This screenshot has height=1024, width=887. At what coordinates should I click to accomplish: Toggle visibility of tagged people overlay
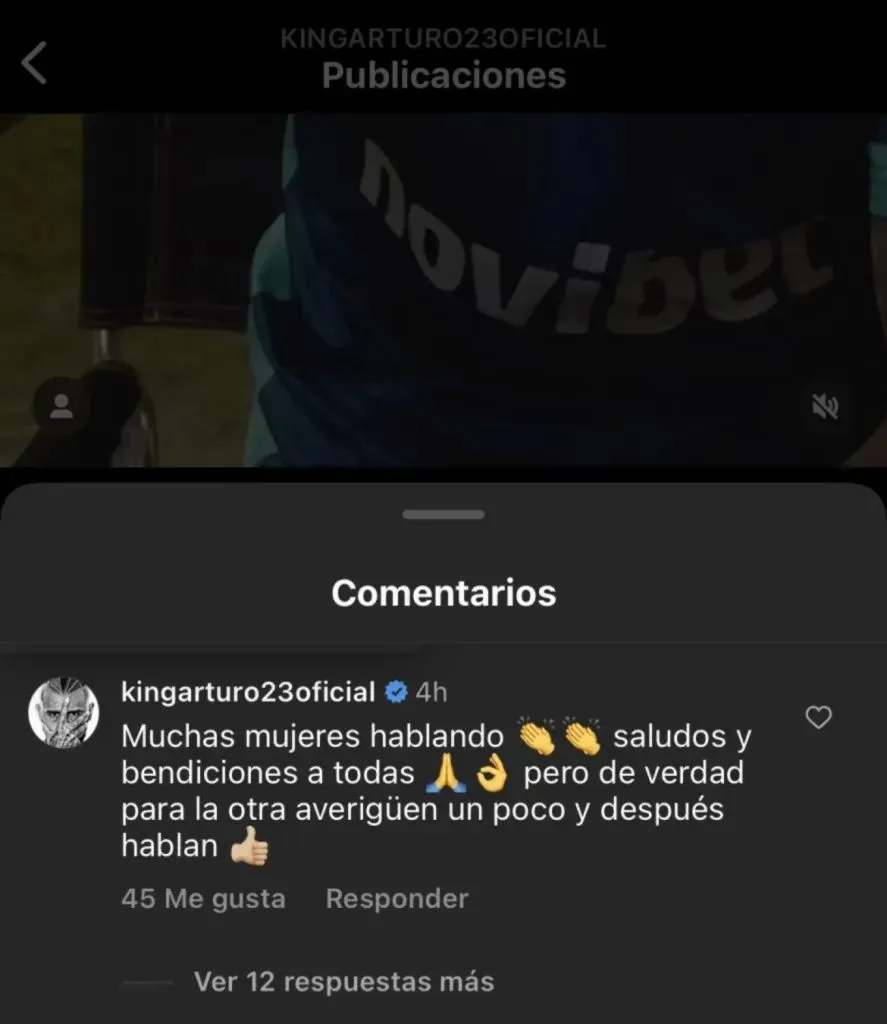click(x=63, y=406)
